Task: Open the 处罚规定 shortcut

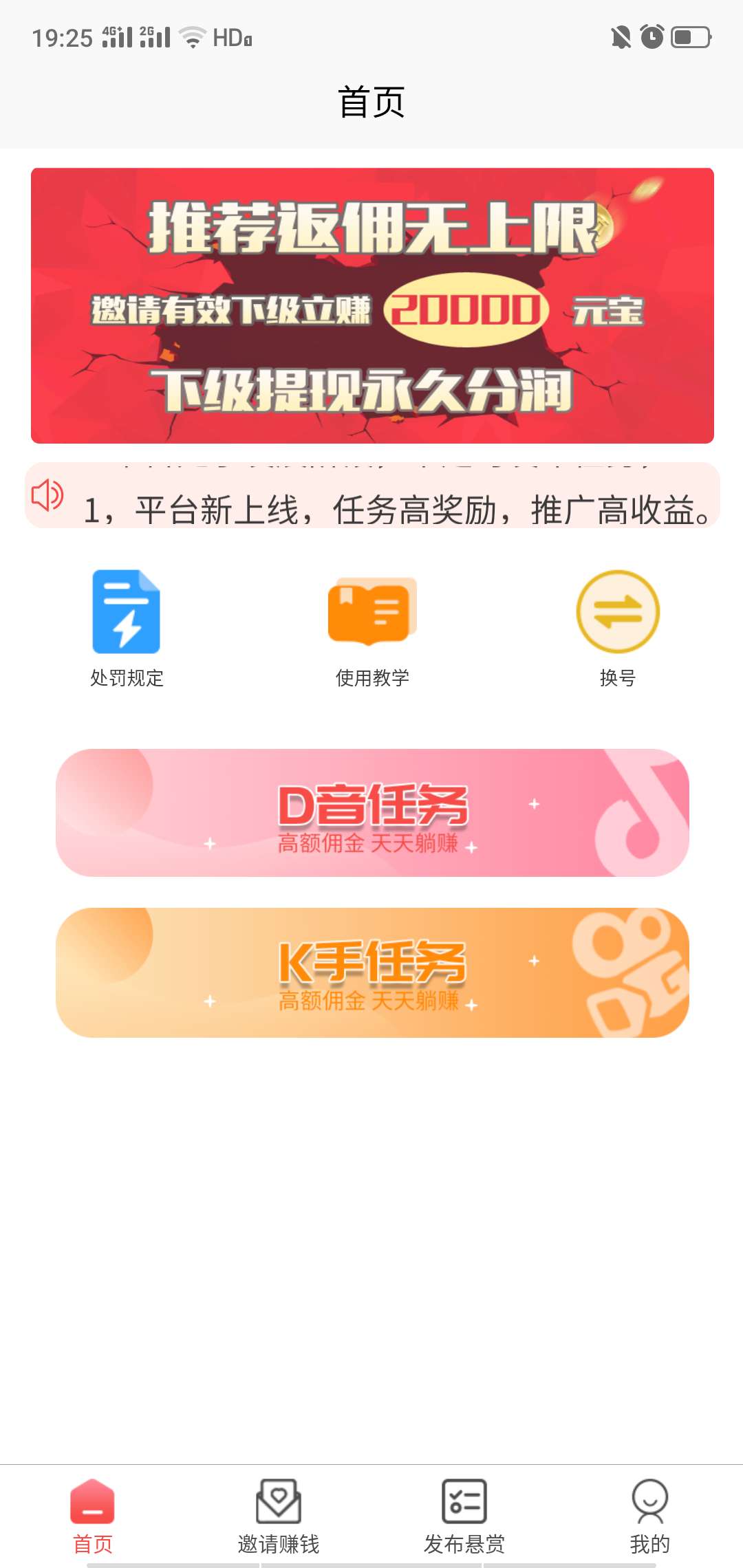Action: tap(127, 628)
